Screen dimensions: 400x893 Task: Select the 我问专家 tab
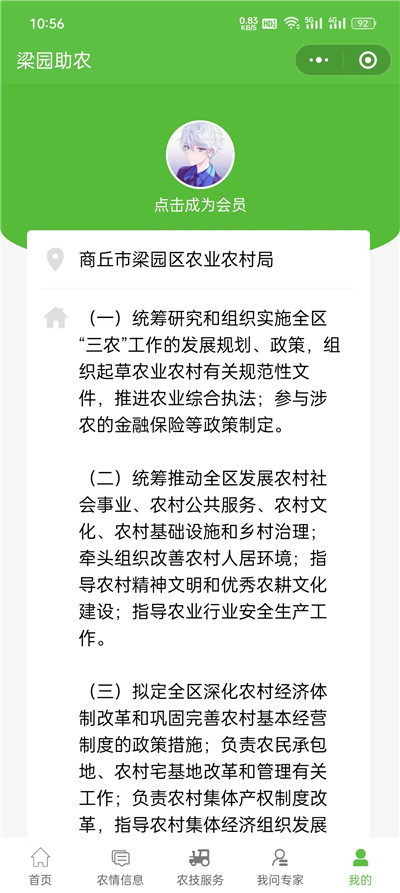point(280,866)
